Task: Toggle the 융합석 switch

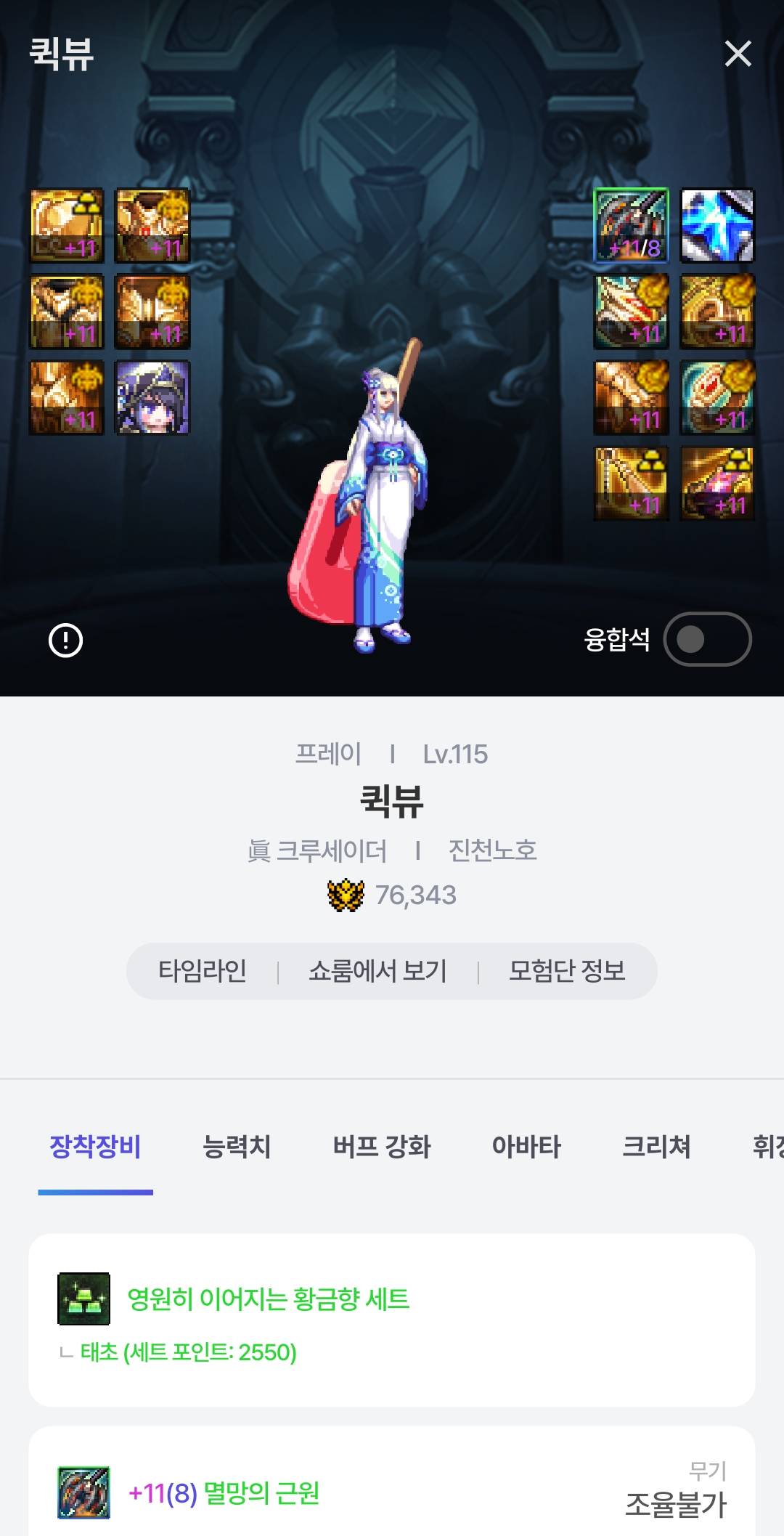Action: click(706, 639)
